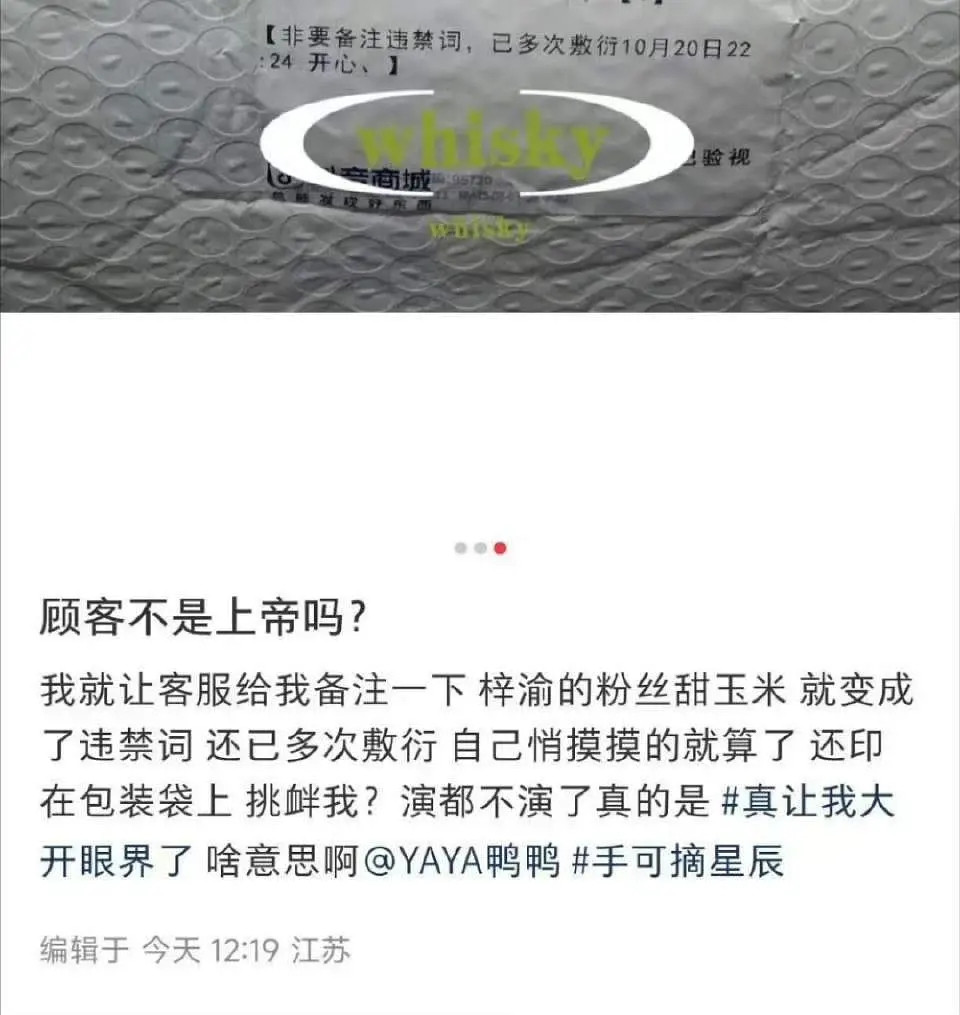
Task: Jump to the first photo via page dots
Action: click(460, 548)
